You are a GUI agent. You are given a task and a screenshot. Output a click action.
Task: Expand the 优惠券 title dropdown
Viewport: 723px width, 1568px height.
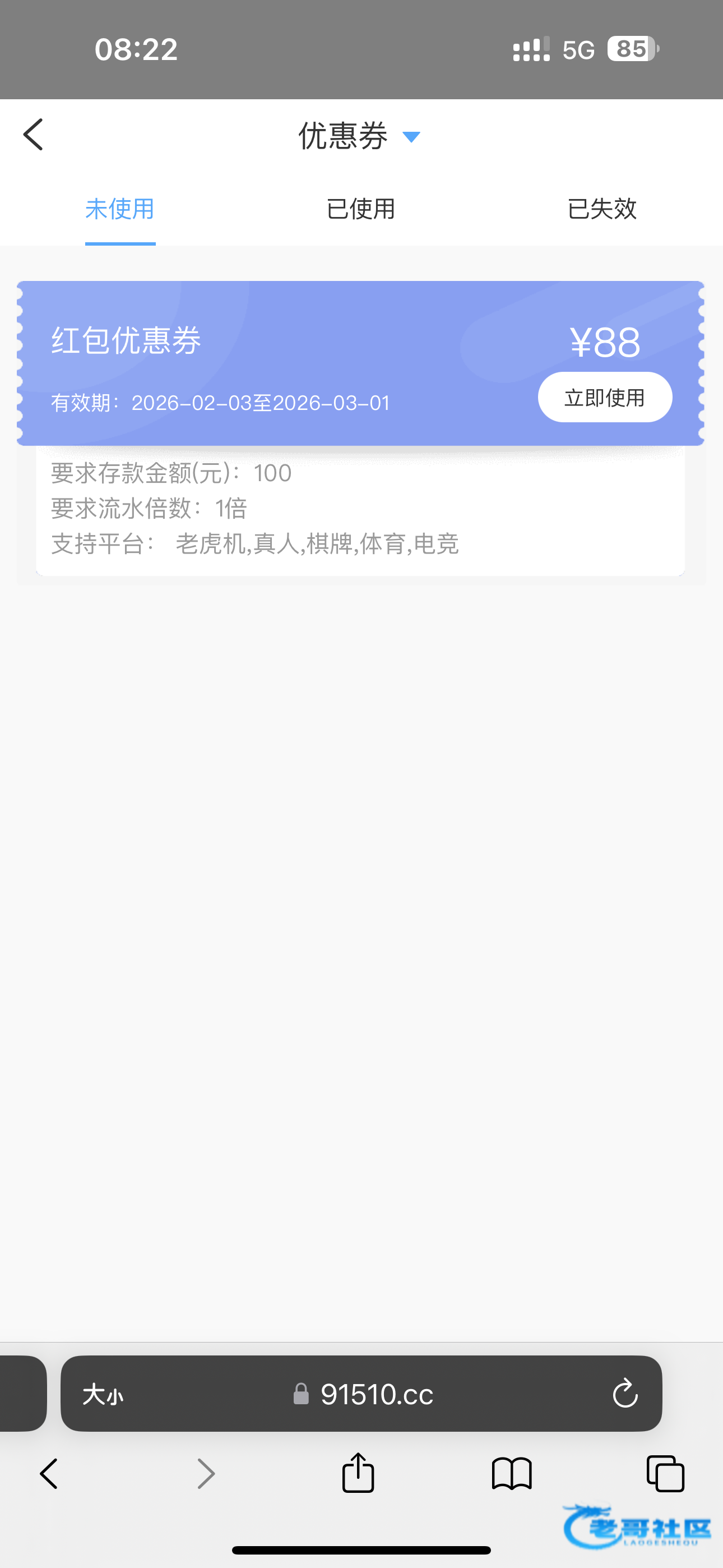[x=411, y=137]
